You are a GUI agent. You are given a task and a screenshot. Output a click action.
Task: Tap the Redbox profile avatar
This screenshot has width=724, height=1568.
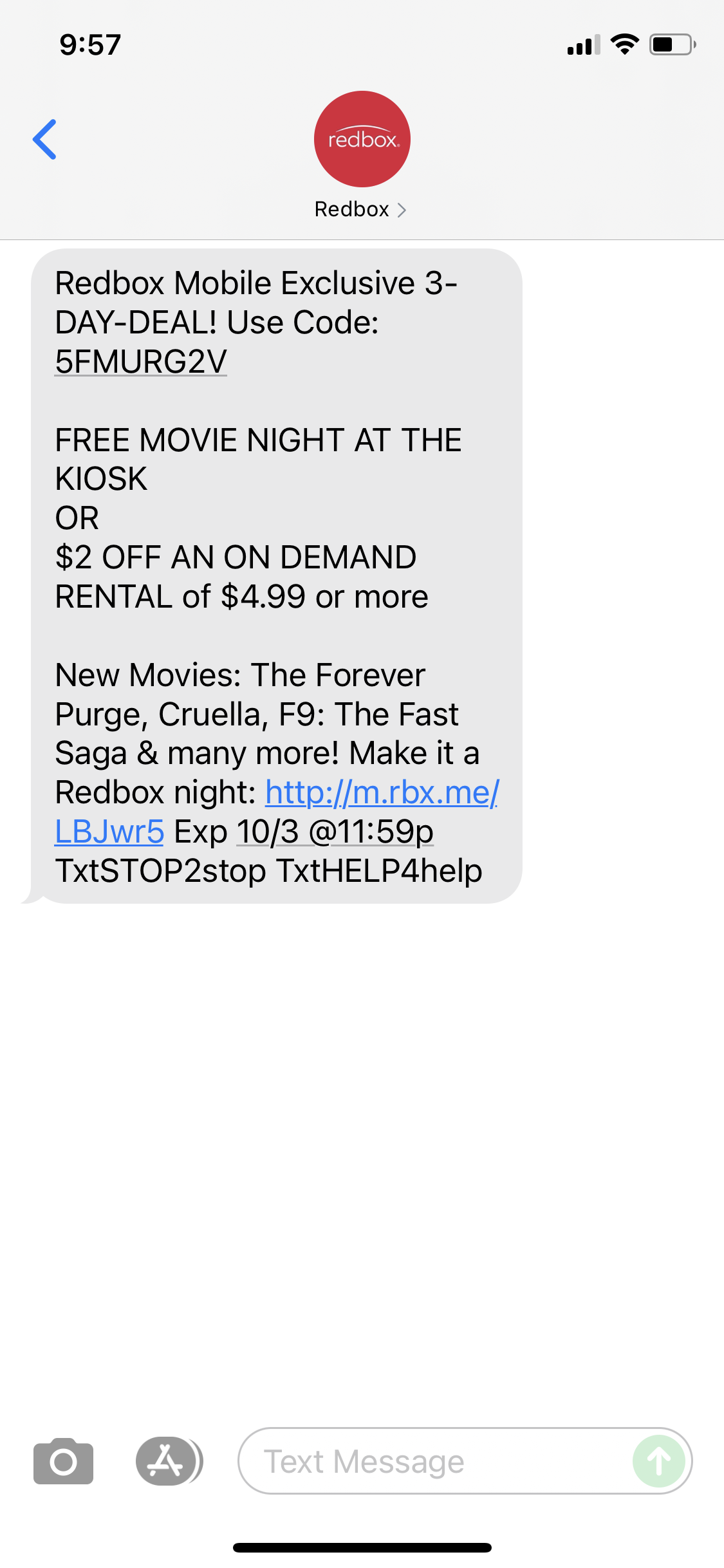pos(362,139)
